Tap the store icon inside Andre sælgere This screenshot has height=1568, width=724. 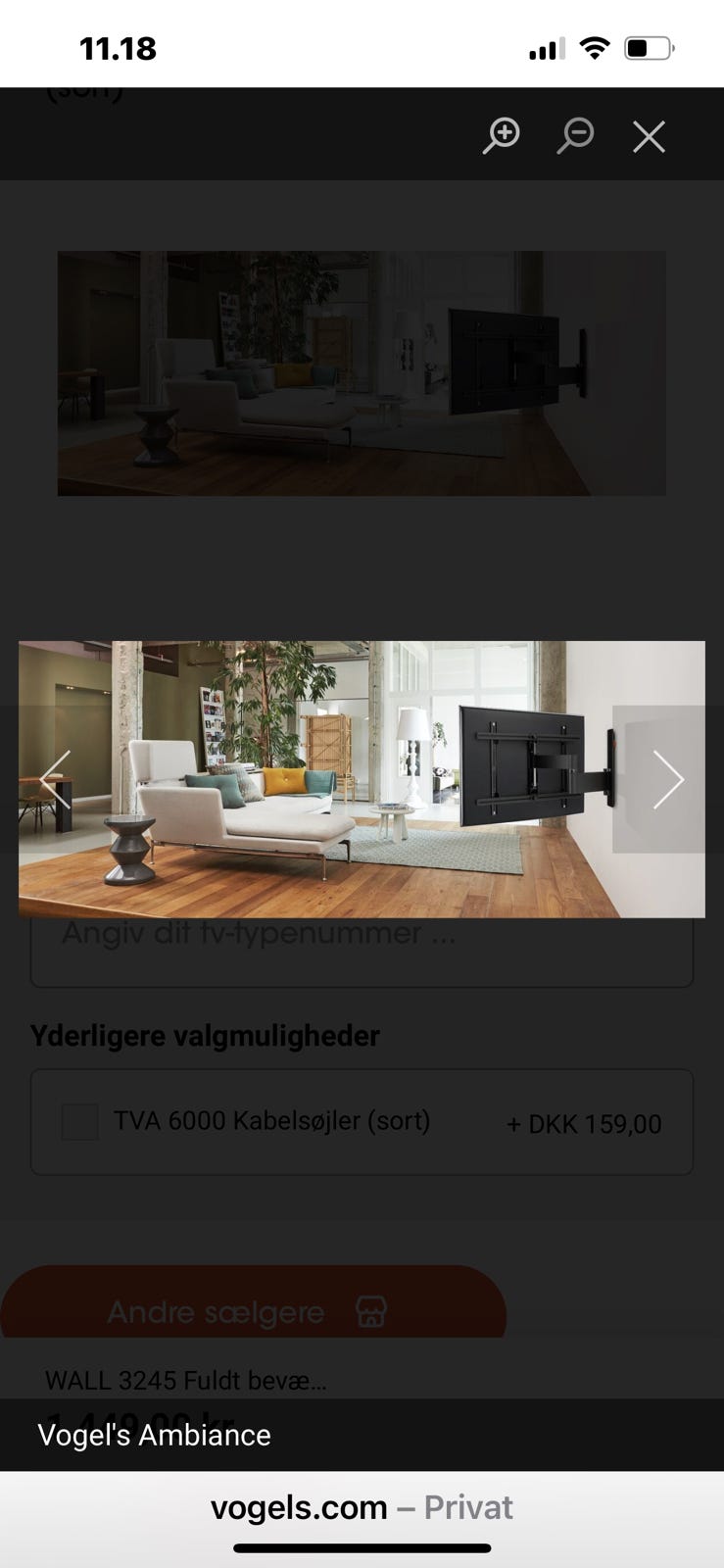371,1310
